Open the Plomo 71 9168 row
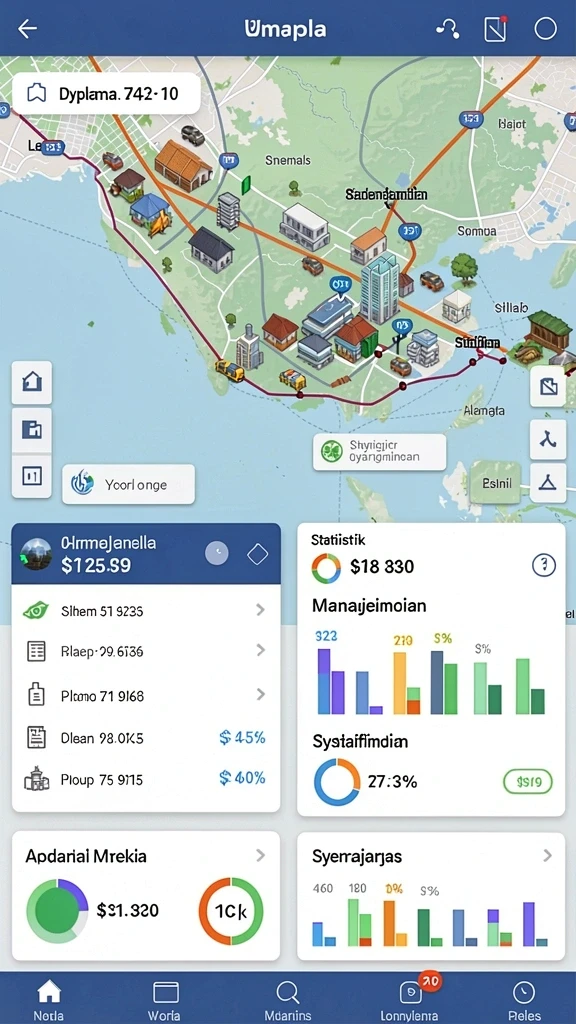The image size is (576, 1024). 146,696
